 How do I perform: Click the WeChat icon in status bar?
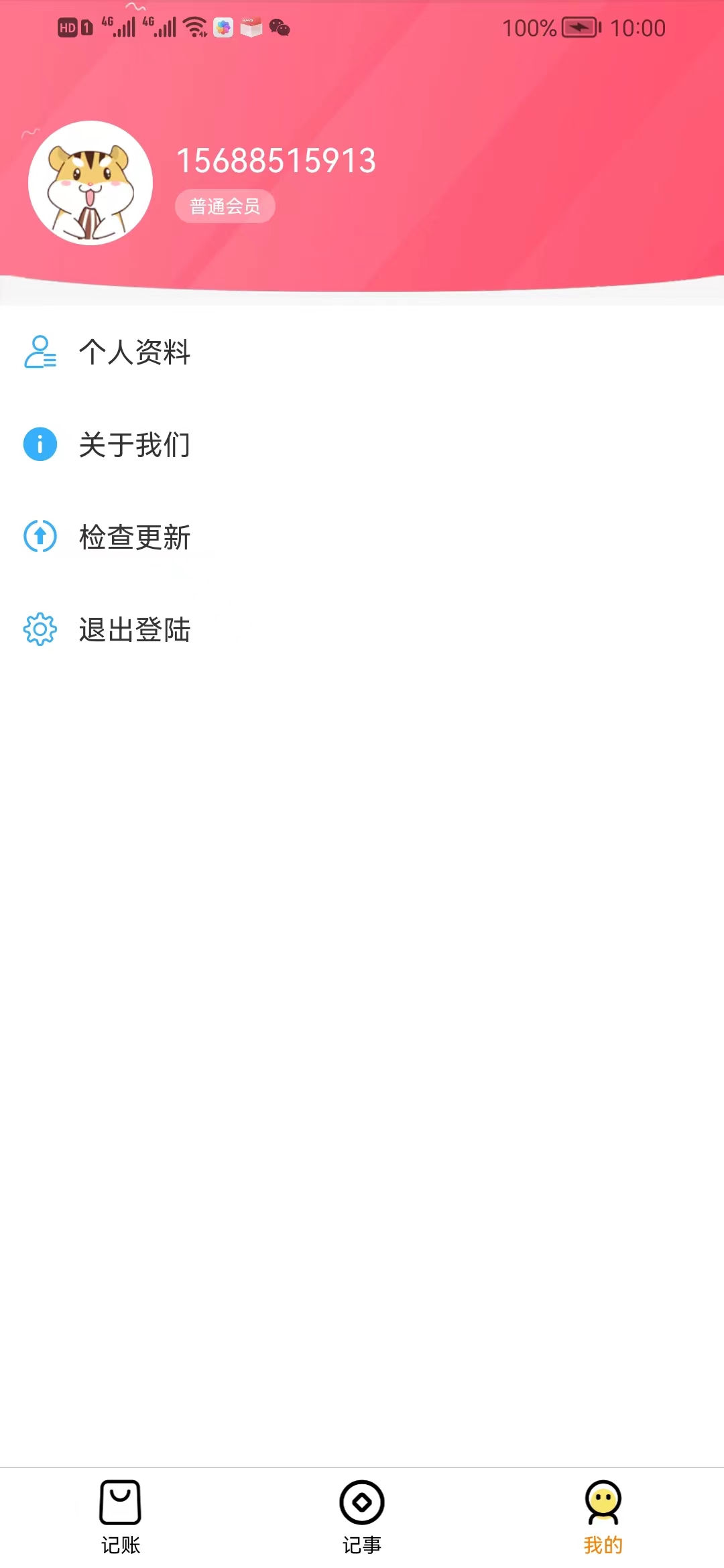(278, 29)
